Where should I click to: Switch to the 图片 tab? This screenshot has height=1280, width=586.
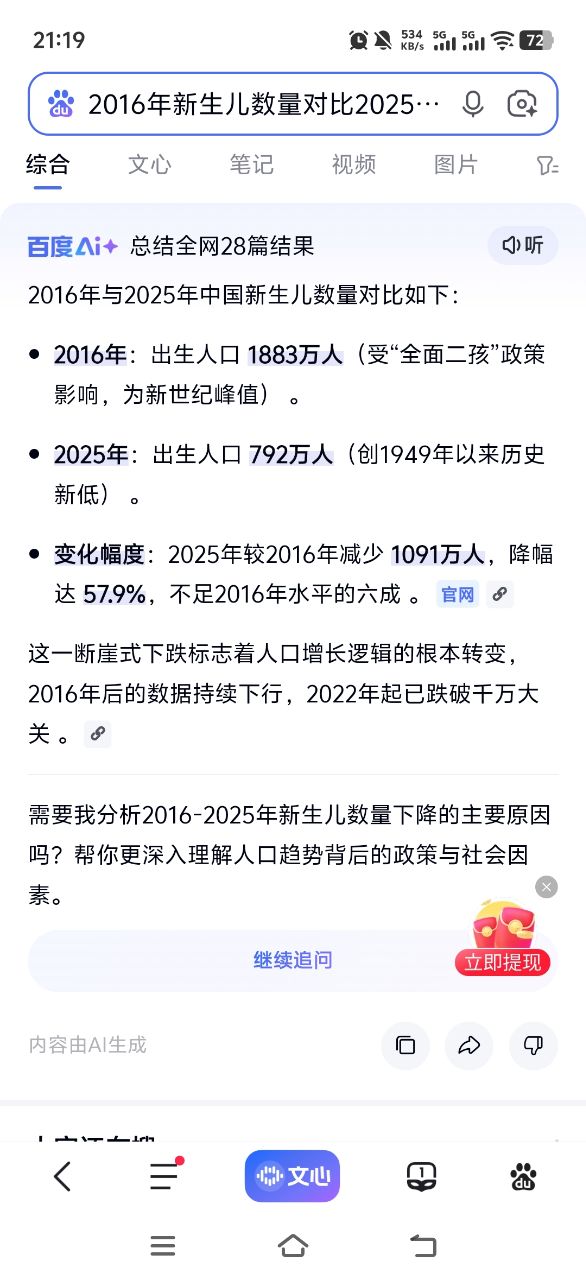point(456,165)
